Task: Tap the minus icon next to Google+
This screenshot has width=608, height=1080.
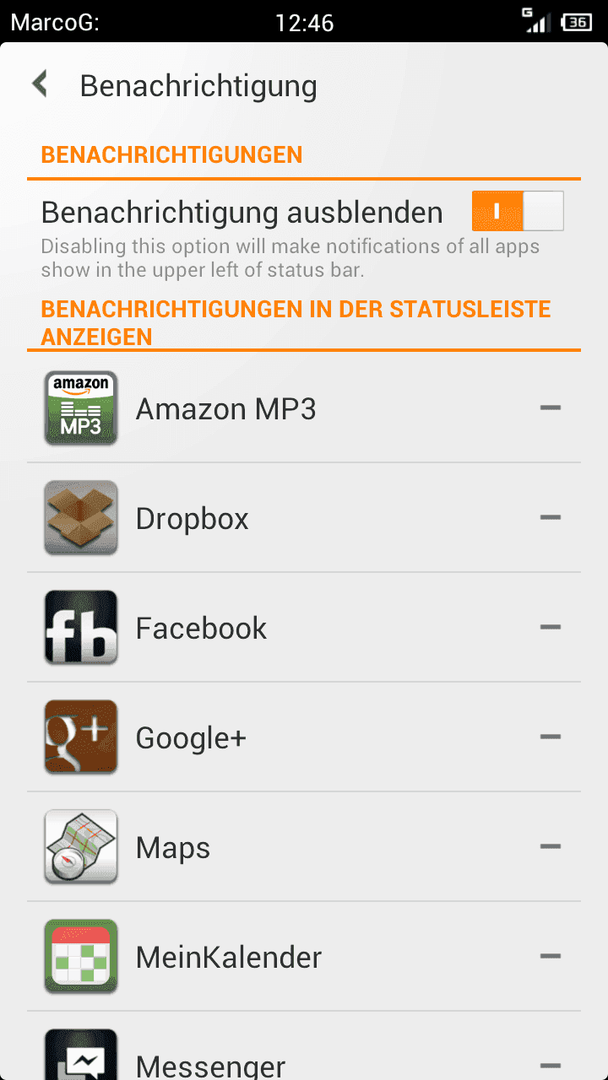Action: pyautogui.click(x=550, y=737)
